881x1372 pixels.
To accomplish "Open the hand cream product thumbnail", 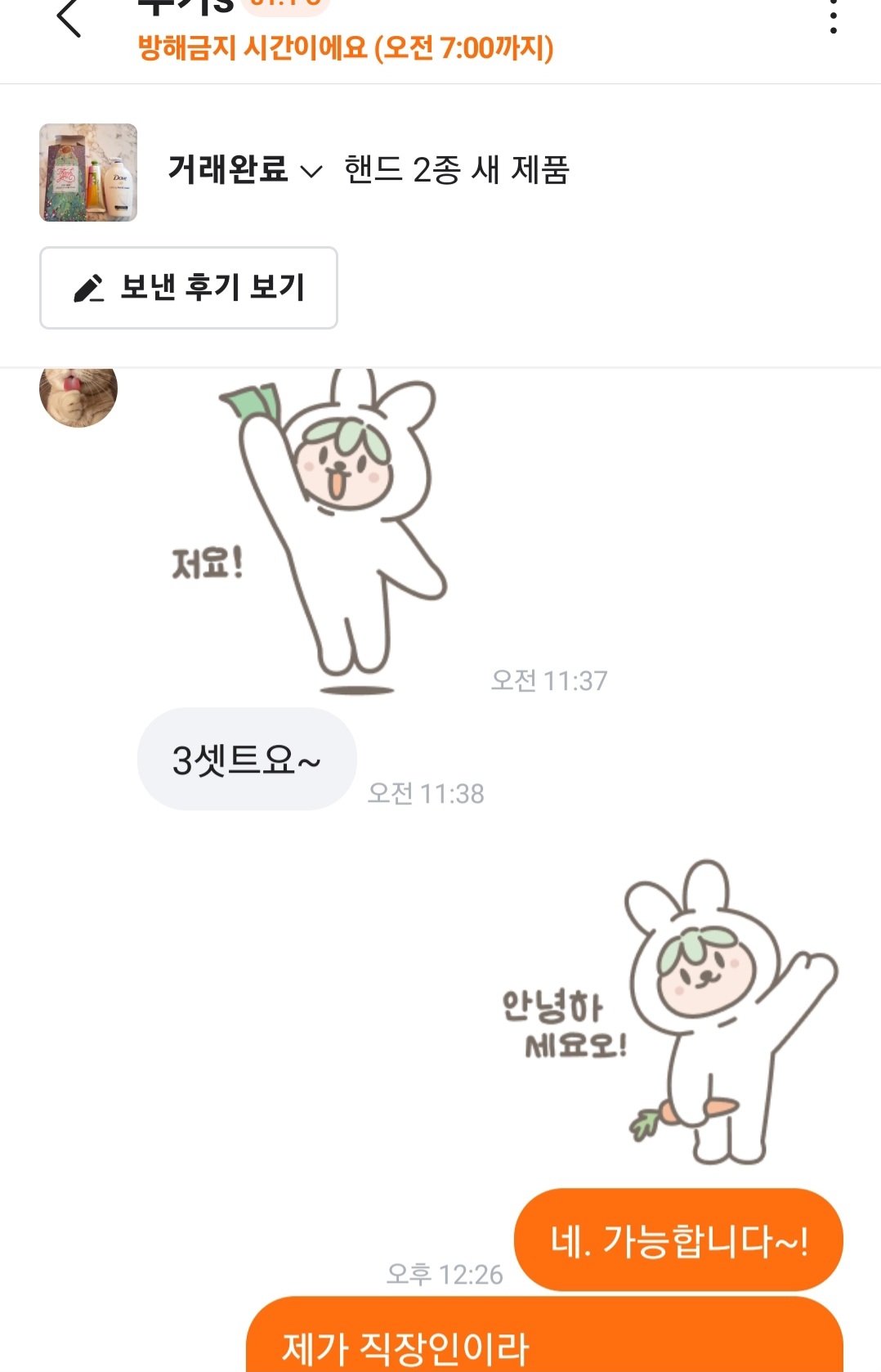I will click(88, 173).
